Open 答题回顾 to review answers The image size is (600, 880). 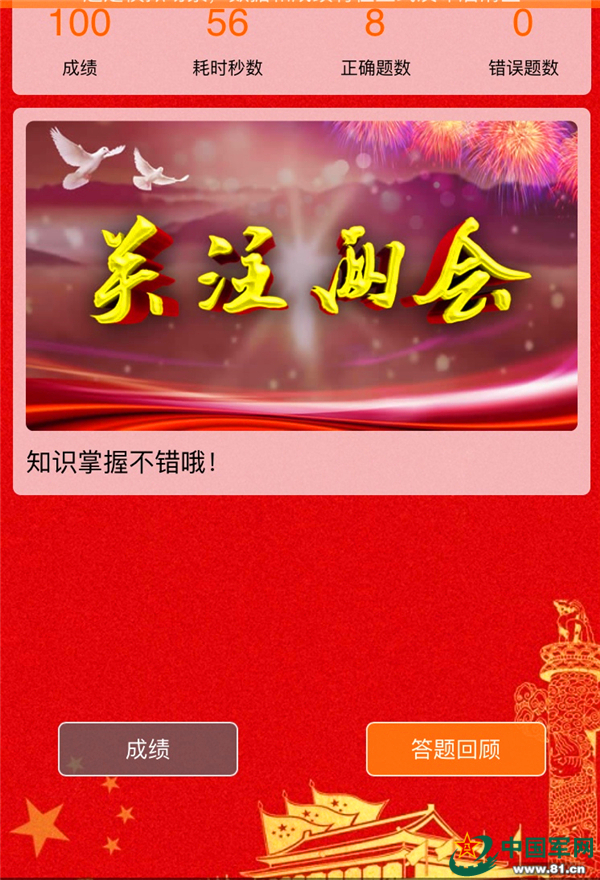pyautogui.click(x=455, y=749)
